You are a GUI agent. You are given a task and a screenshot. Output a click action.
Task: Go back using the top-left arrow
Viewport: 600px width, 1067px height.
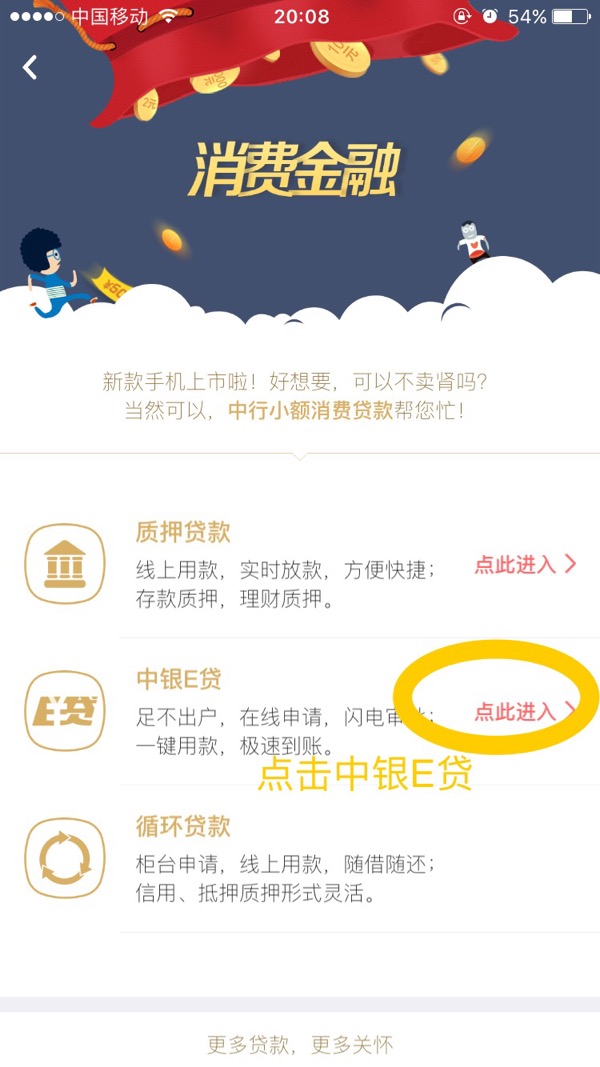(30, 67)
